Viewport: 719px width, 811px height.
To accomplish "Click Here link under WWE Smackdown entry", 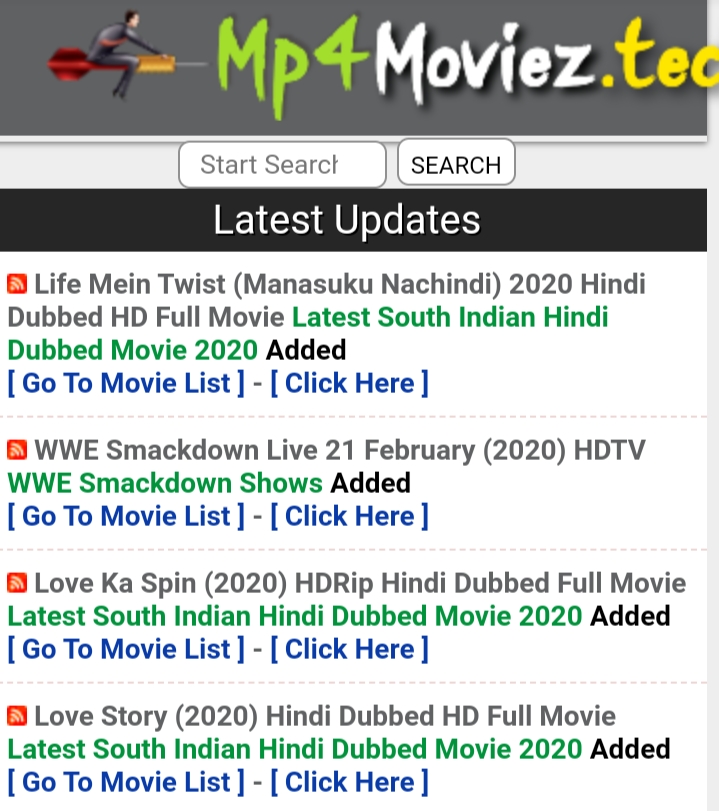I will (x=349, y=516).
